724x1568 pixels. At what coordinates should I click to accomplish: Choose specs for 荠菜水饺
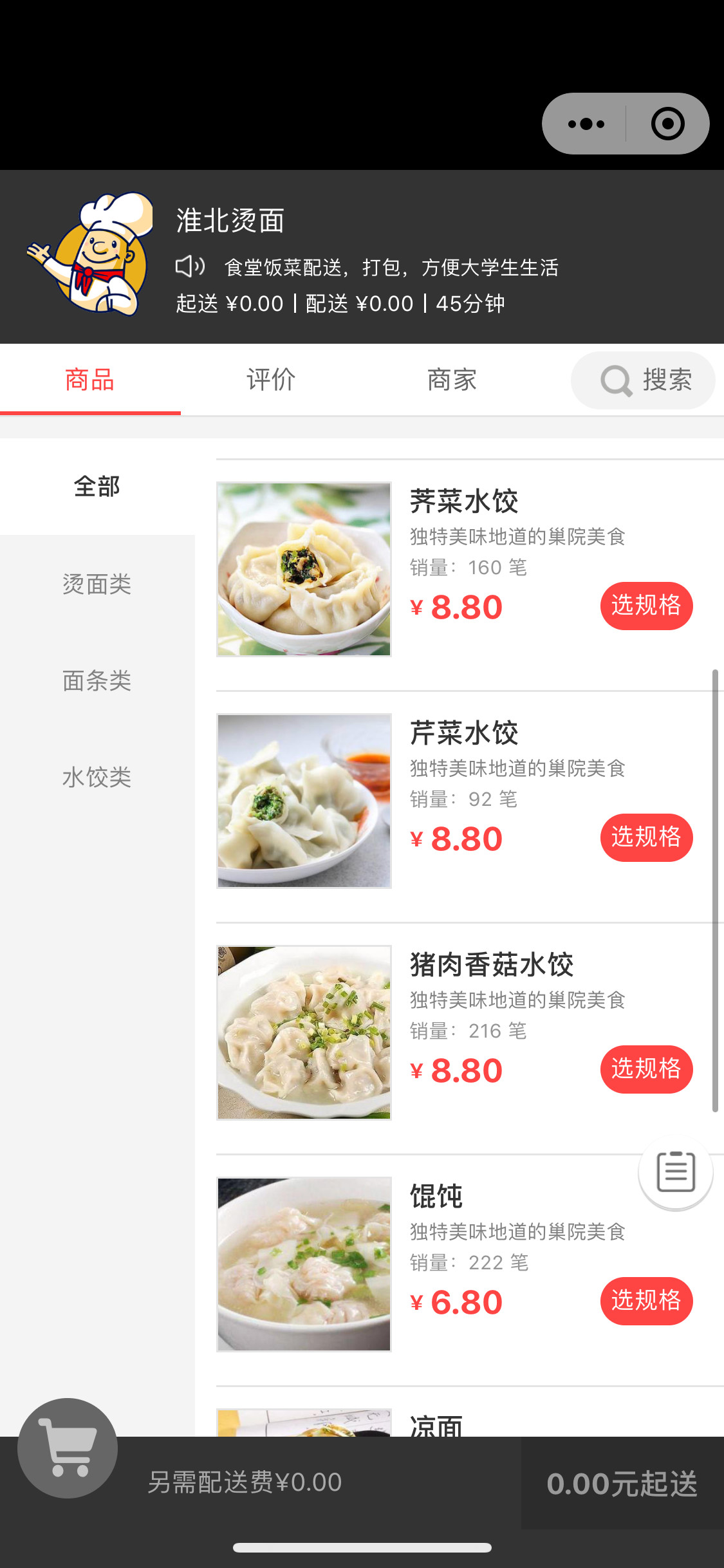[x=646, y=606]
